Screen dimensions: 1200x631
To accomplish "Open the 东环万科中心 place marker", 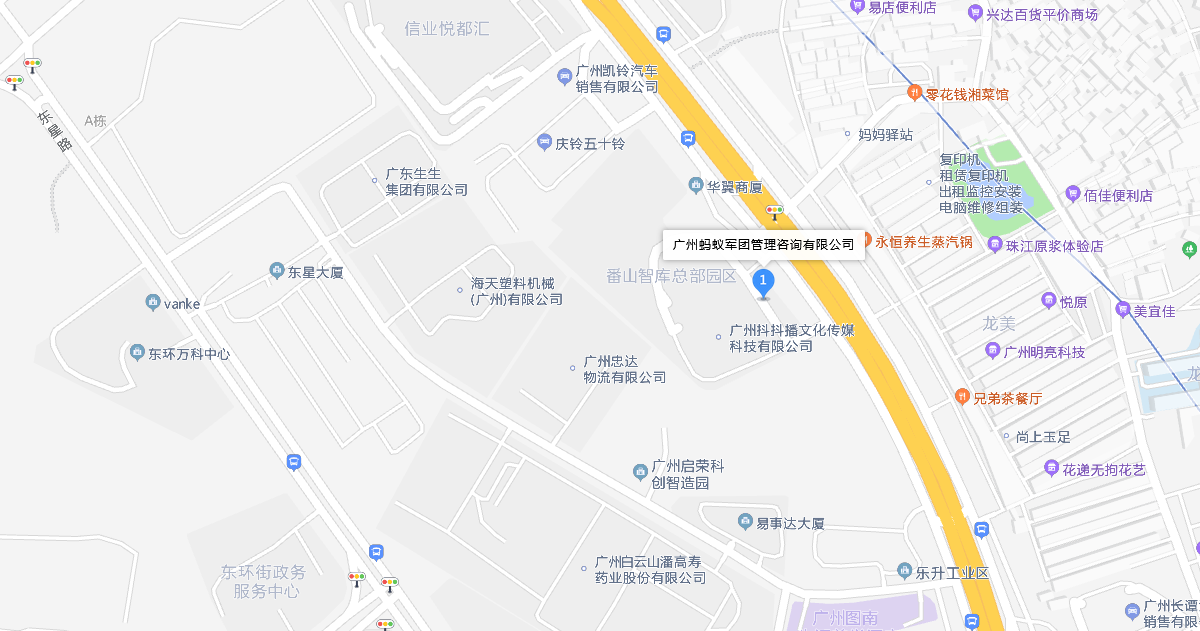I will tap(137, 353).
